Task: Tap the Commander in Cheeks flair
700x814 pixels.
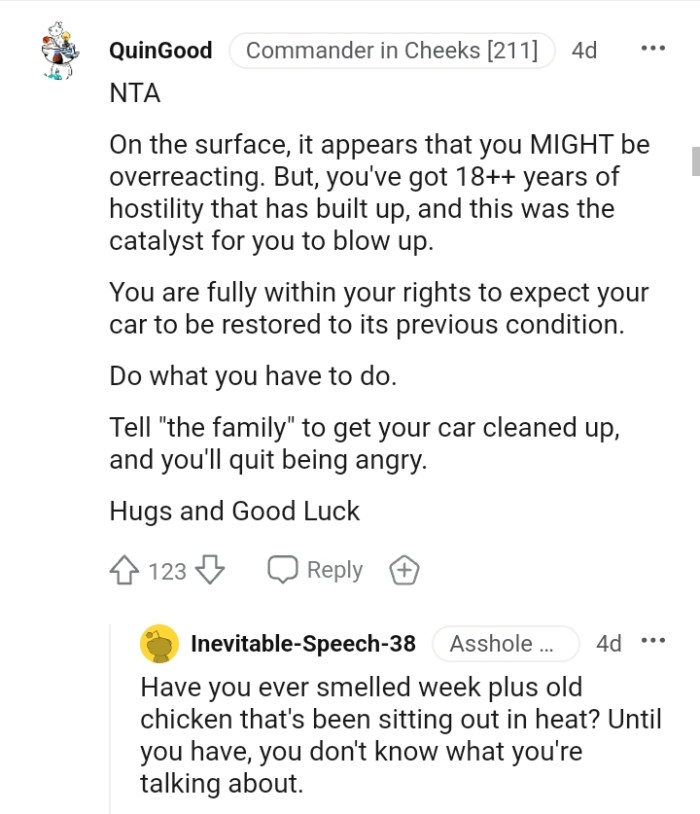Action: point(391,50)
